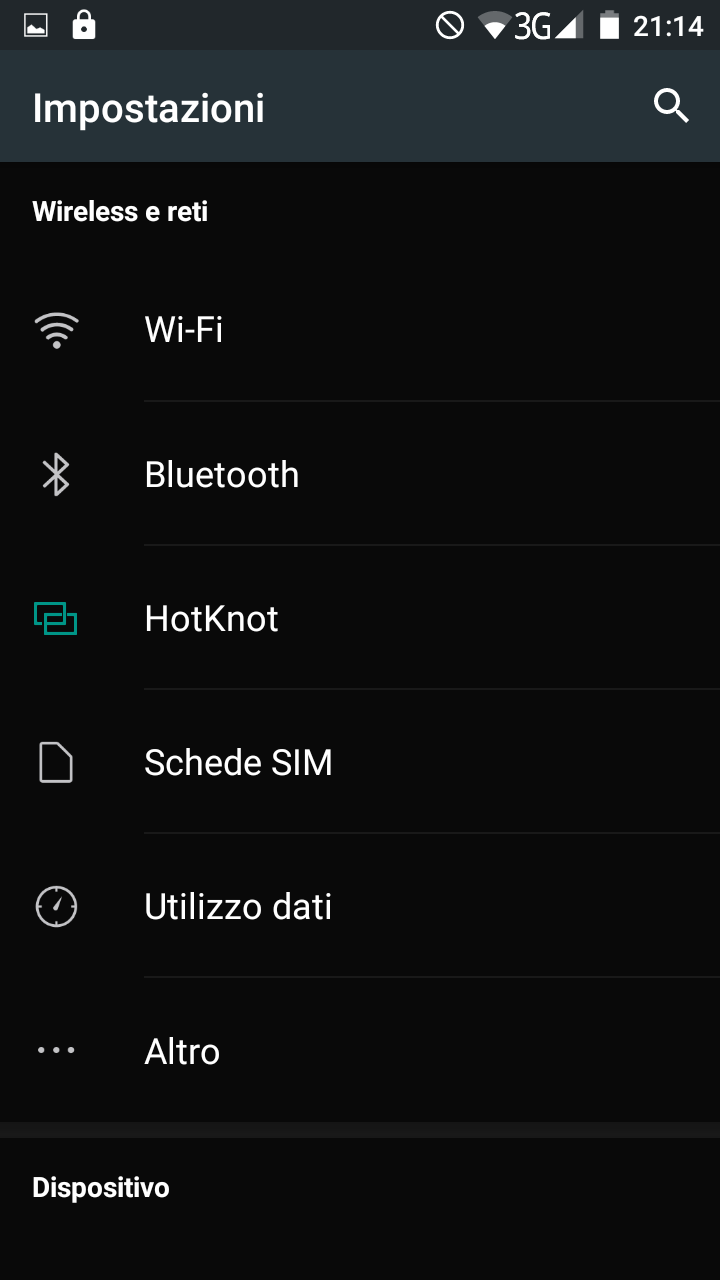This screenshot has height=1280, width=720.
Task: Open Wi-Fi settings
Action: [360, 329]
